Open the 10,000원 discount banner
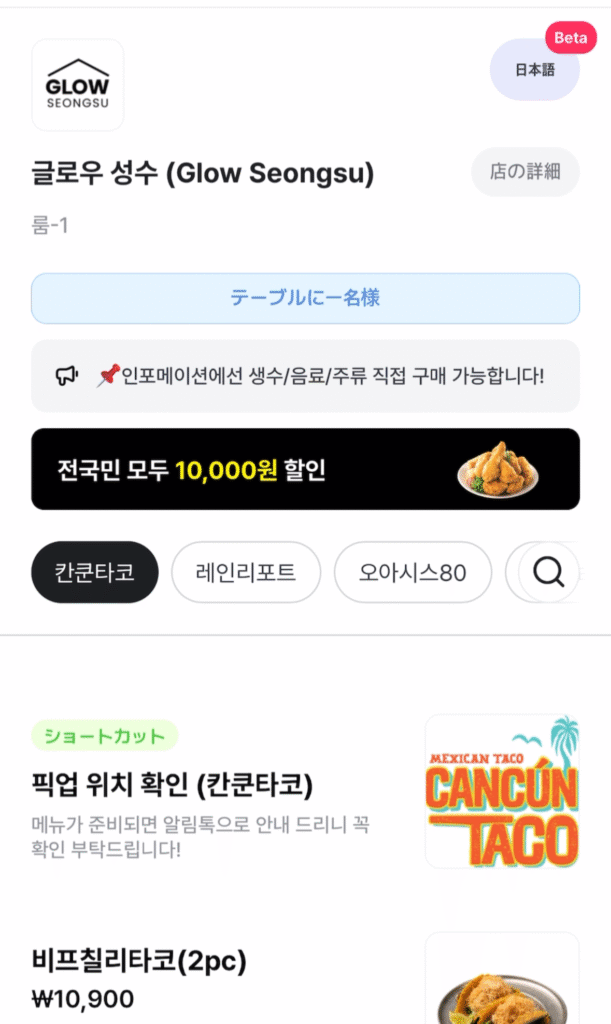The image size is (611, 1024). [305, 469]
